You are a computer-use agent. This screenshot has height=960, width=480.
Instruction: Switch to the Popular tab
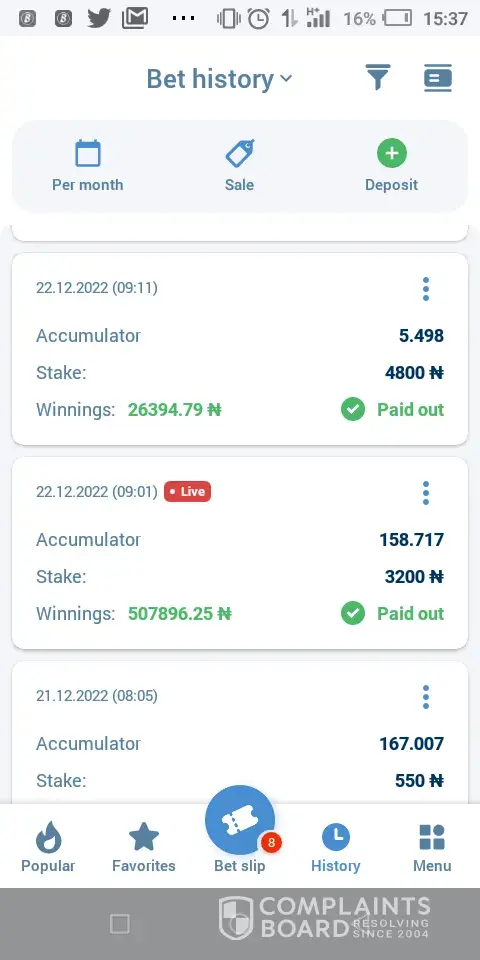[48, 847]
